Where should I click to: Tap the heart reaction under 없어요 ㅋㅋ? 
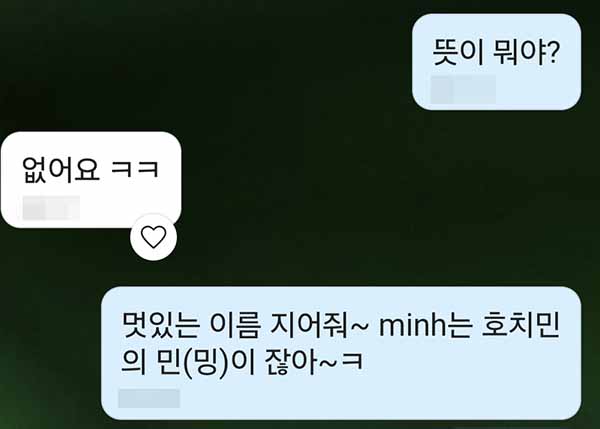[x=154, y=237]
